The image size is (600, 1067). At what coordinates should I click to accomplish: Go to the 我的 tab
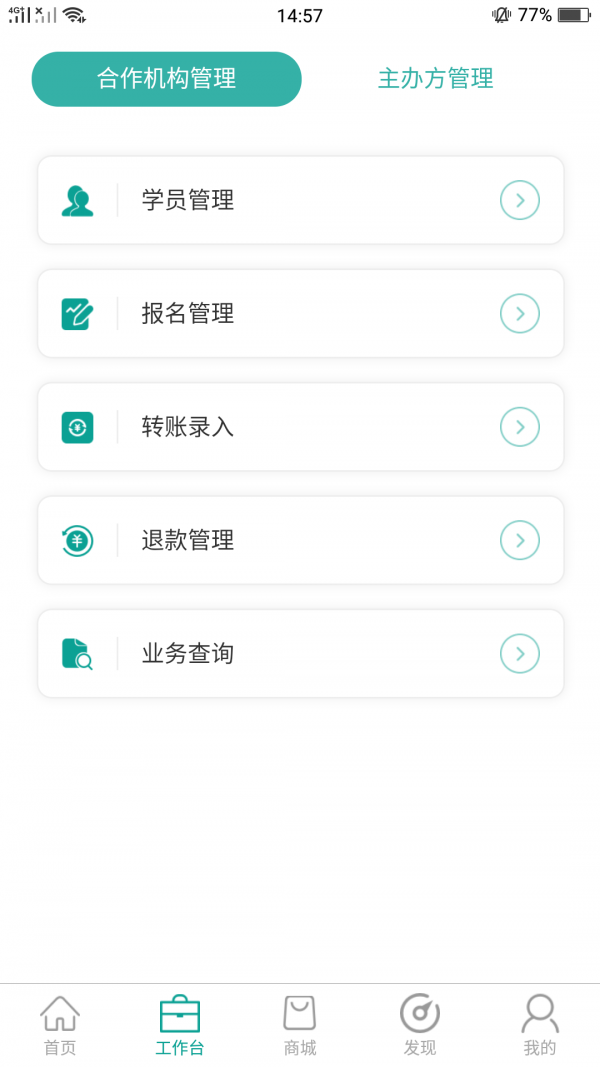coord(540,1025)
